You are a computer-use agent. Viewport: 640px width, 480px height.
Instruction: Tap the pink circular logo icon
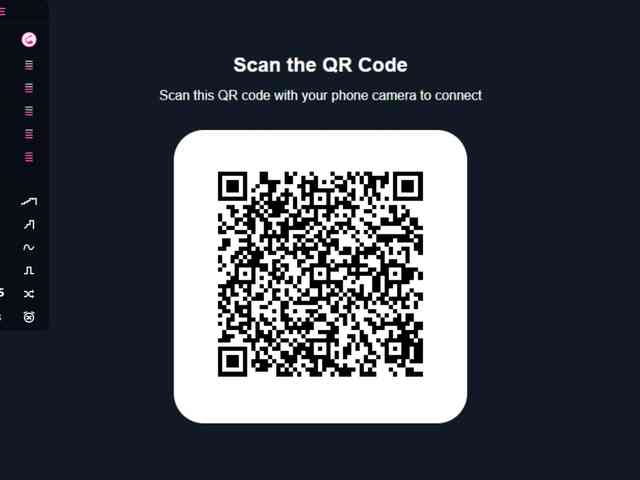(29, 40)
